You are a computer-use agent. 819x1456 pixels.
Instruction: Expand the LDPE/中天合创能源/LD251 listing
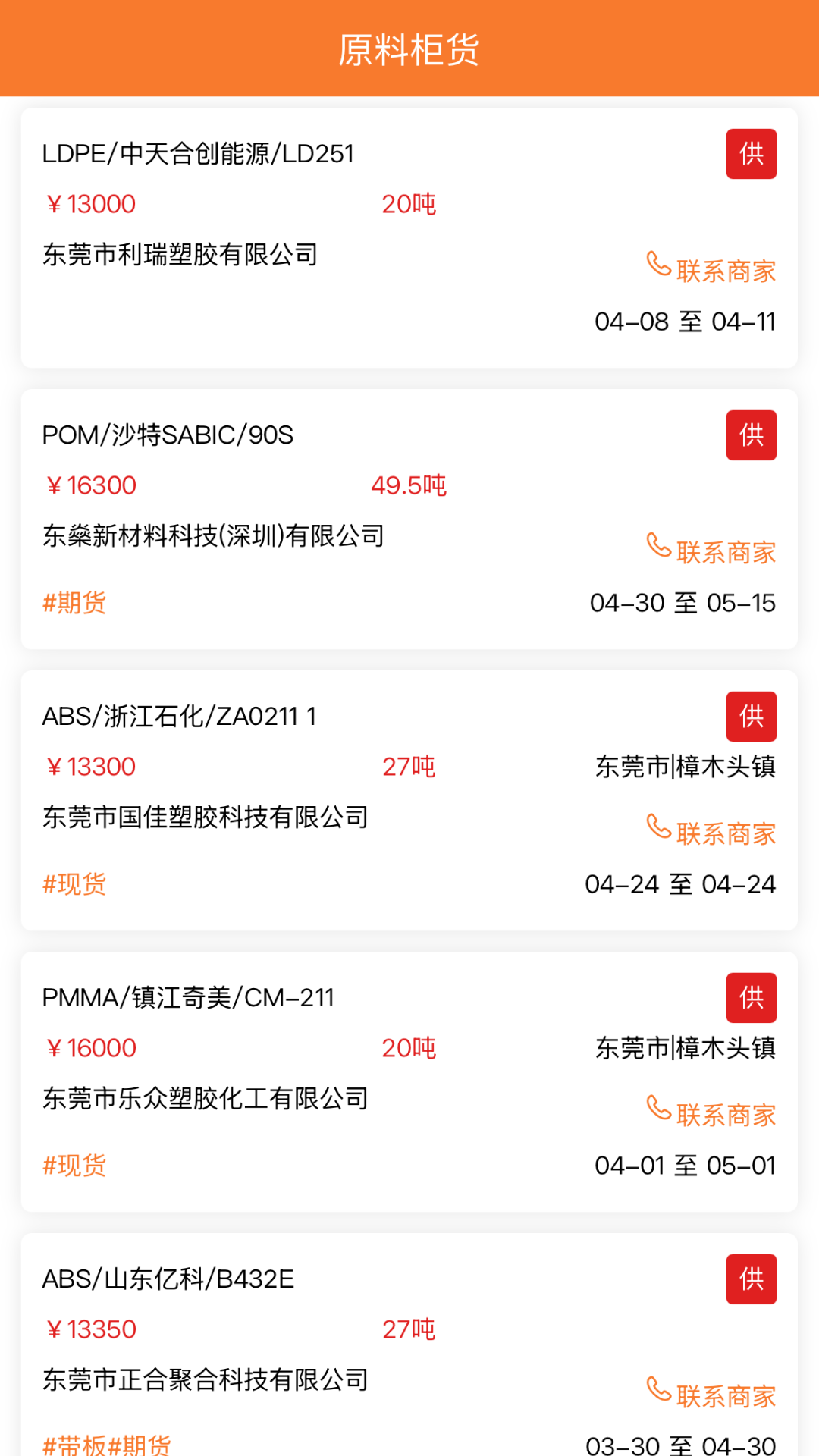point(198,152)
